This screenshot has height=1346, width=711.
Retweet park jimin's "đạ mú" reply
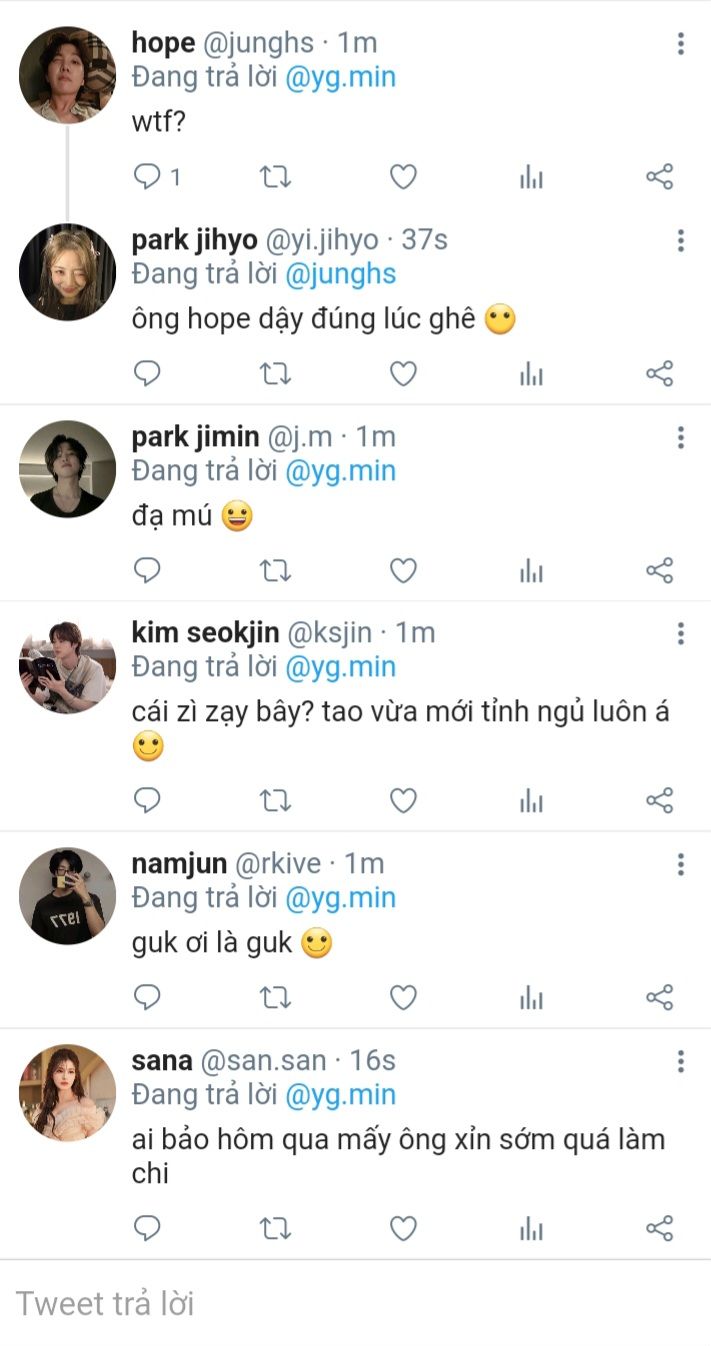point(275,571)
